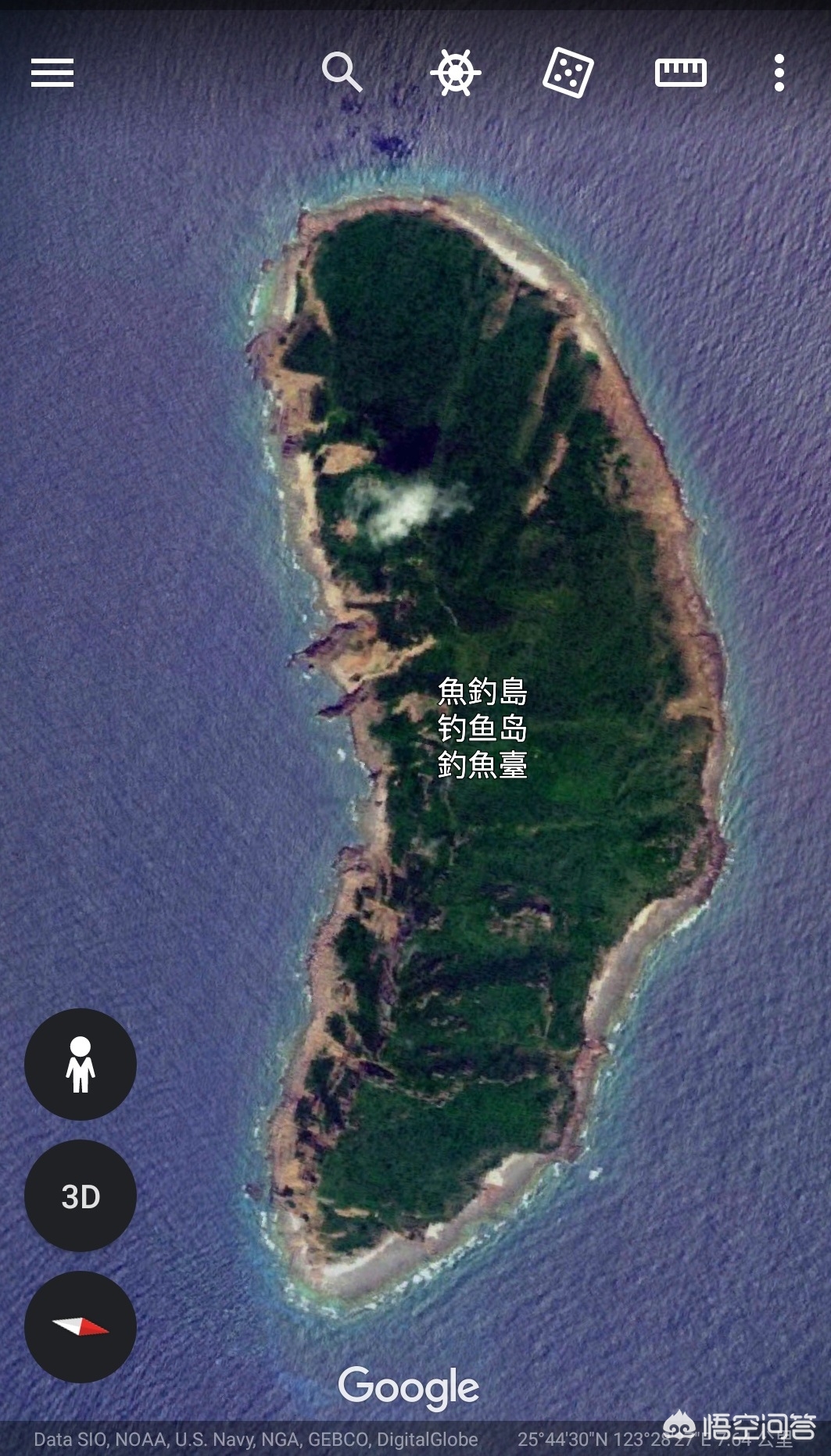Open the search magnifier
This screenshot has width=831, height=1456.
[342, 73]
